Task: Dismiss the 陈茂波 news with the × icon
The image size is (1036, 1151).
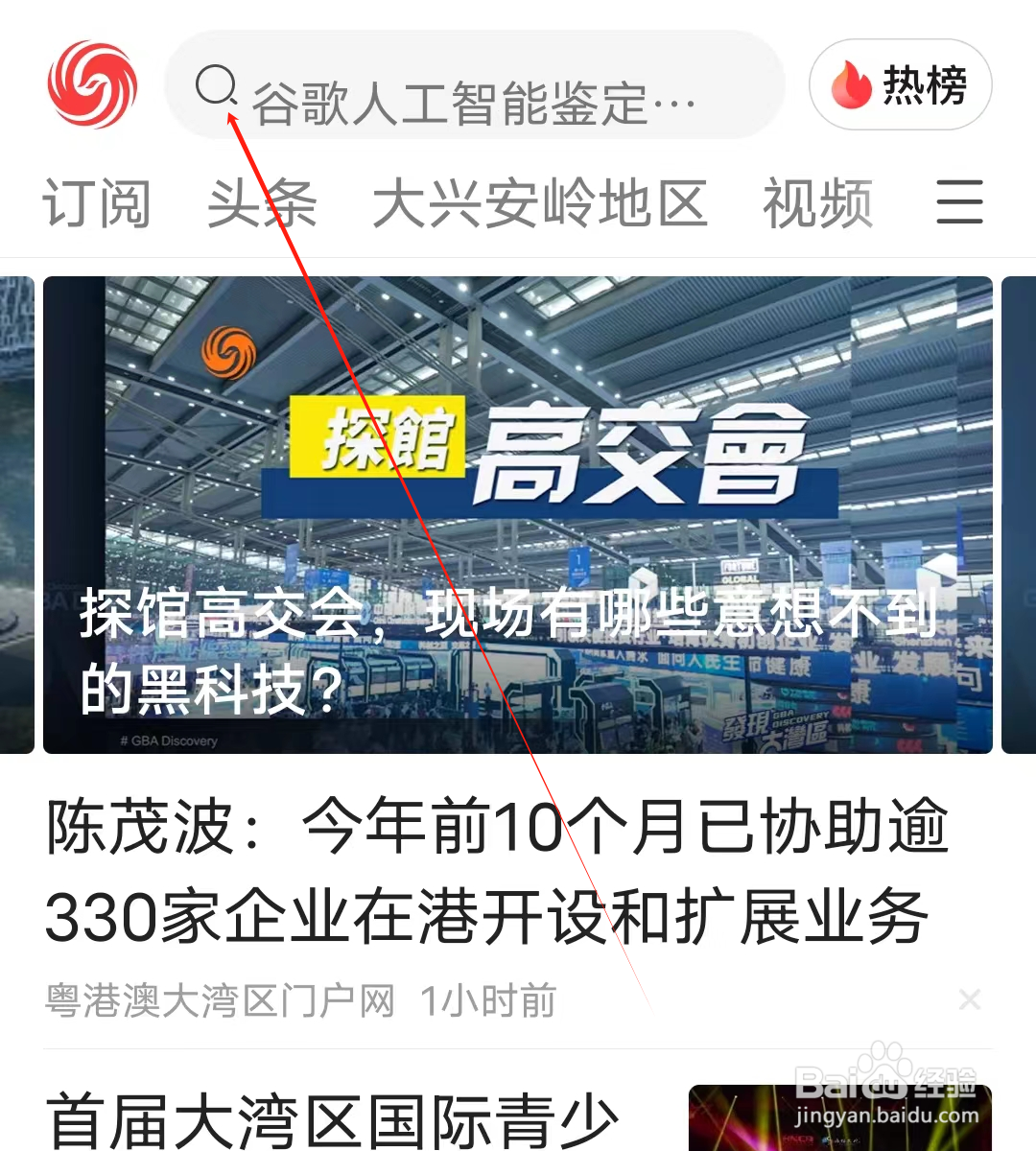Action: point(970,1000)
